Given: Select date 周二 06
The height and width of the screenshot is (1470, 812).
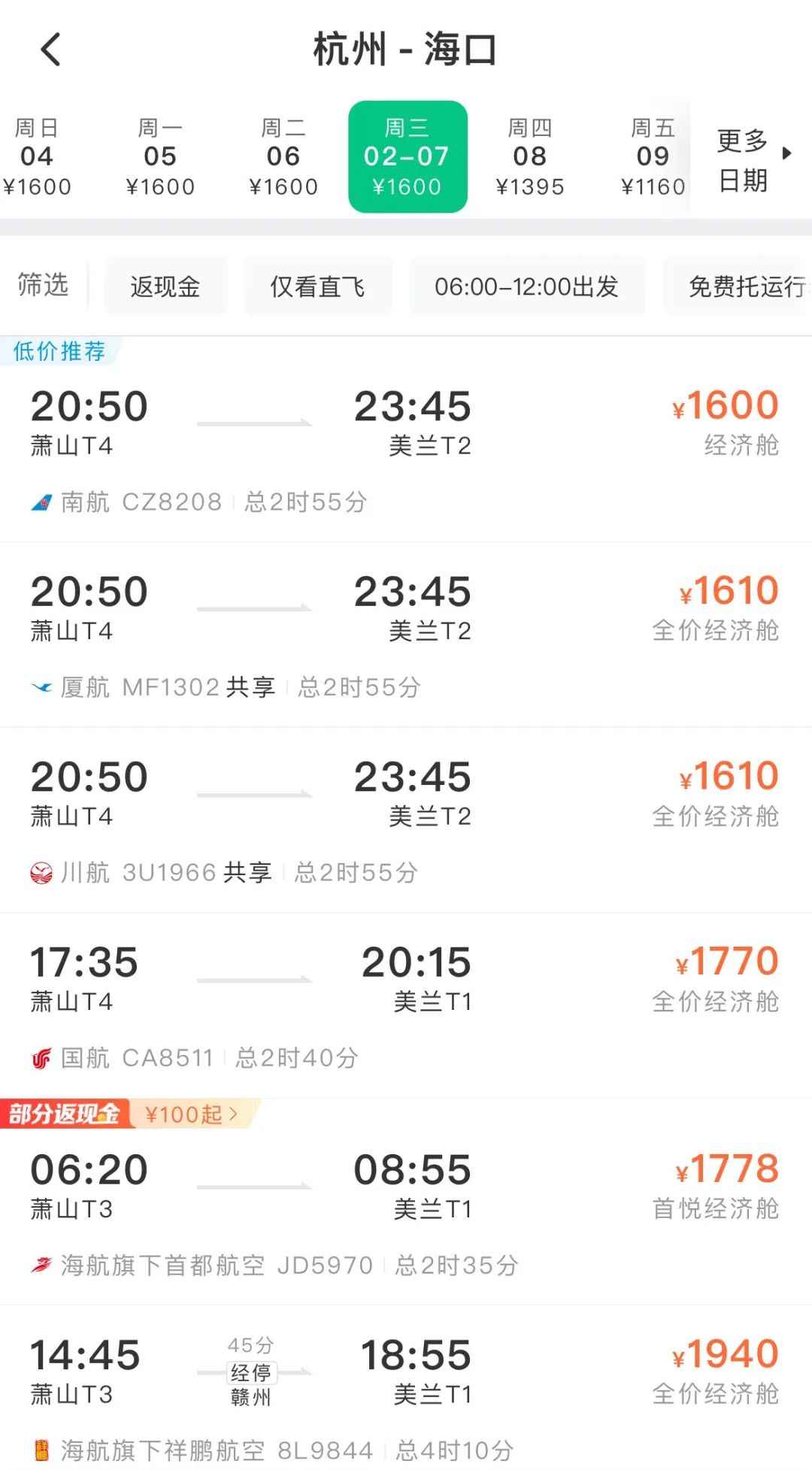Looking at the screenshot, I should [283, 156].
